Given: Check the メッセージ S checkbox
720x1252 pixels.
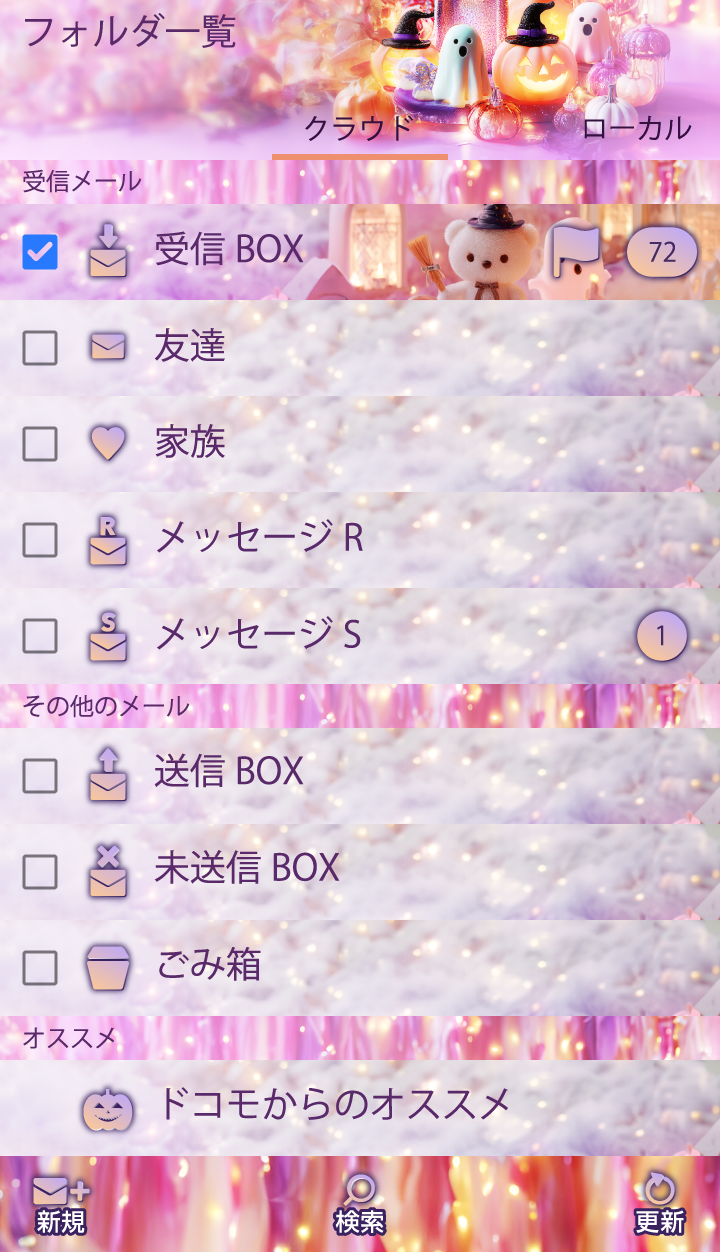Looking at the screenshot, I should [x=40, y=635].
